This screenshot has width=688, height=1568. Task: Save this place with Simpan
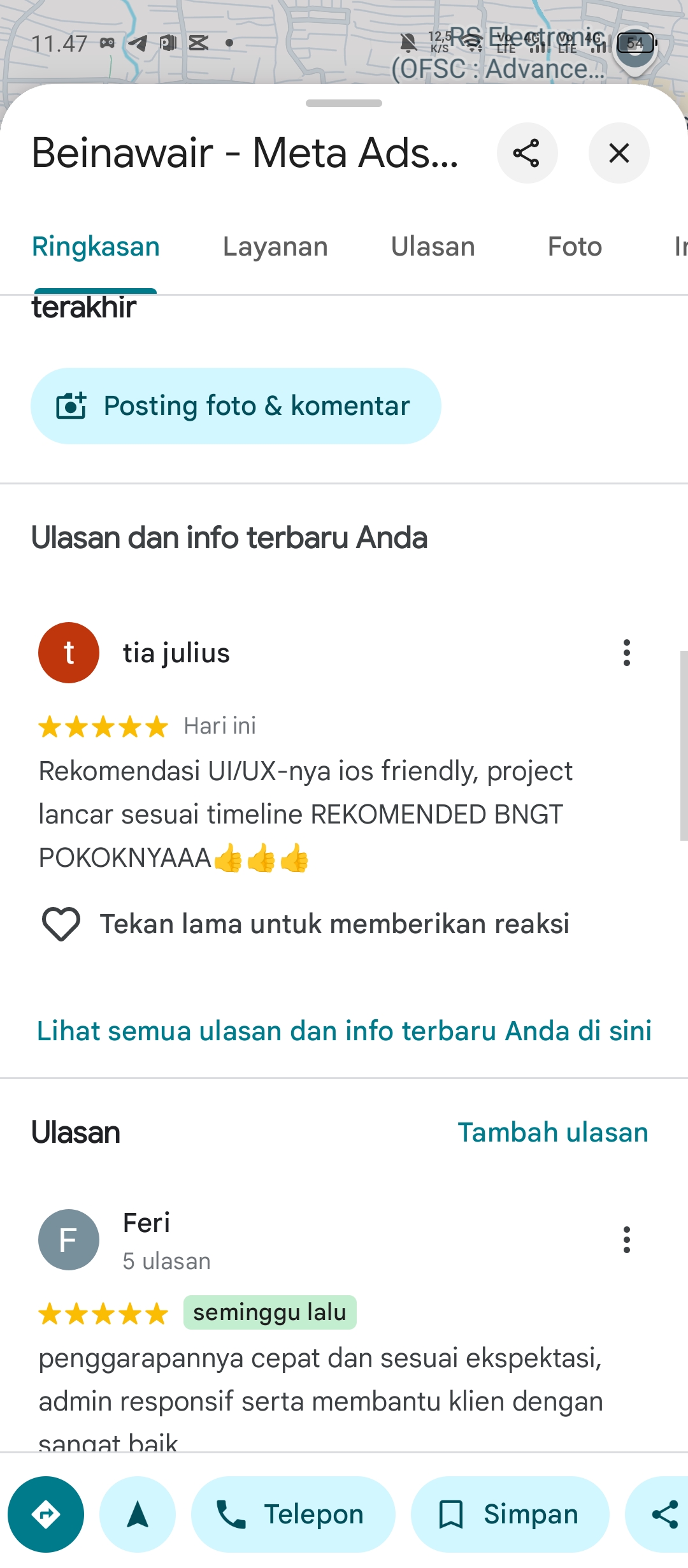pos(510,1514)
